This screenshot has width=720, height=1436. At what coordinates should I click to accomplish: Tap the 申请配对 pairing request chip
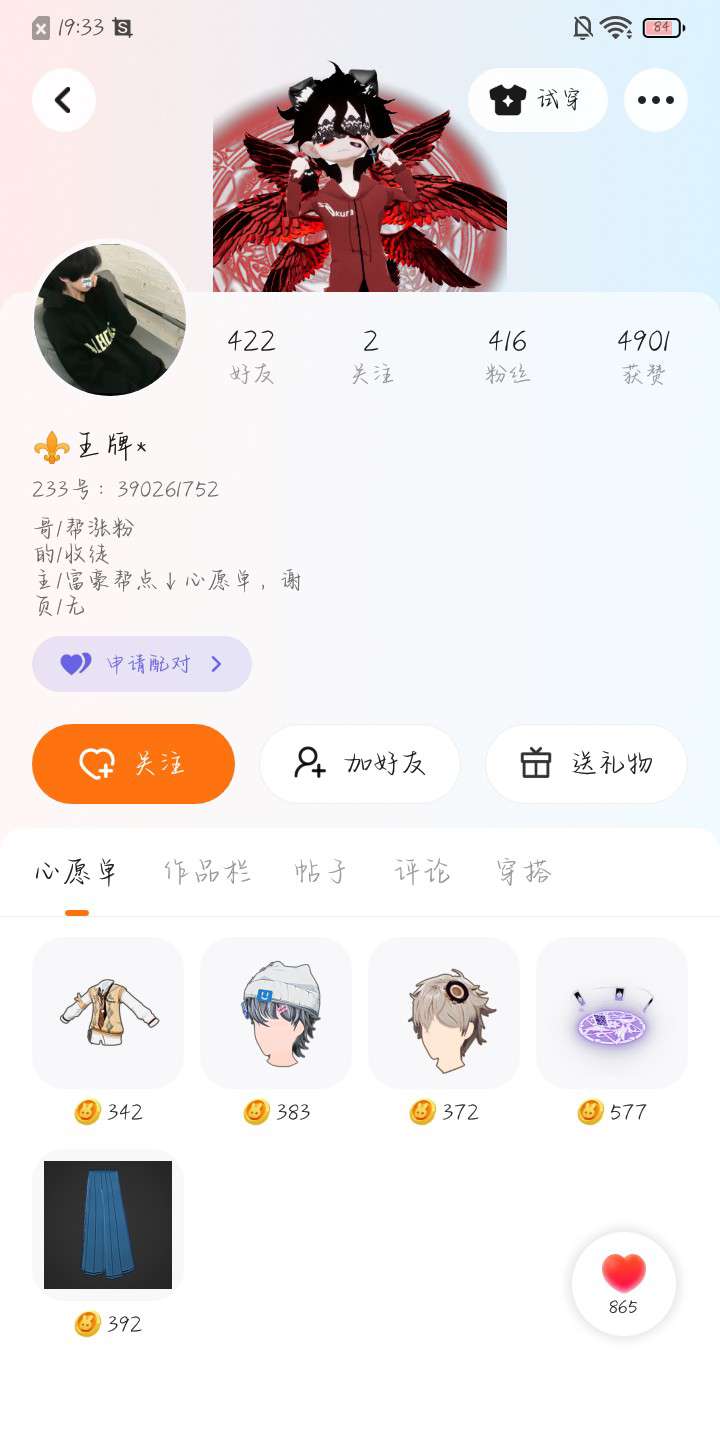point(142,664)
